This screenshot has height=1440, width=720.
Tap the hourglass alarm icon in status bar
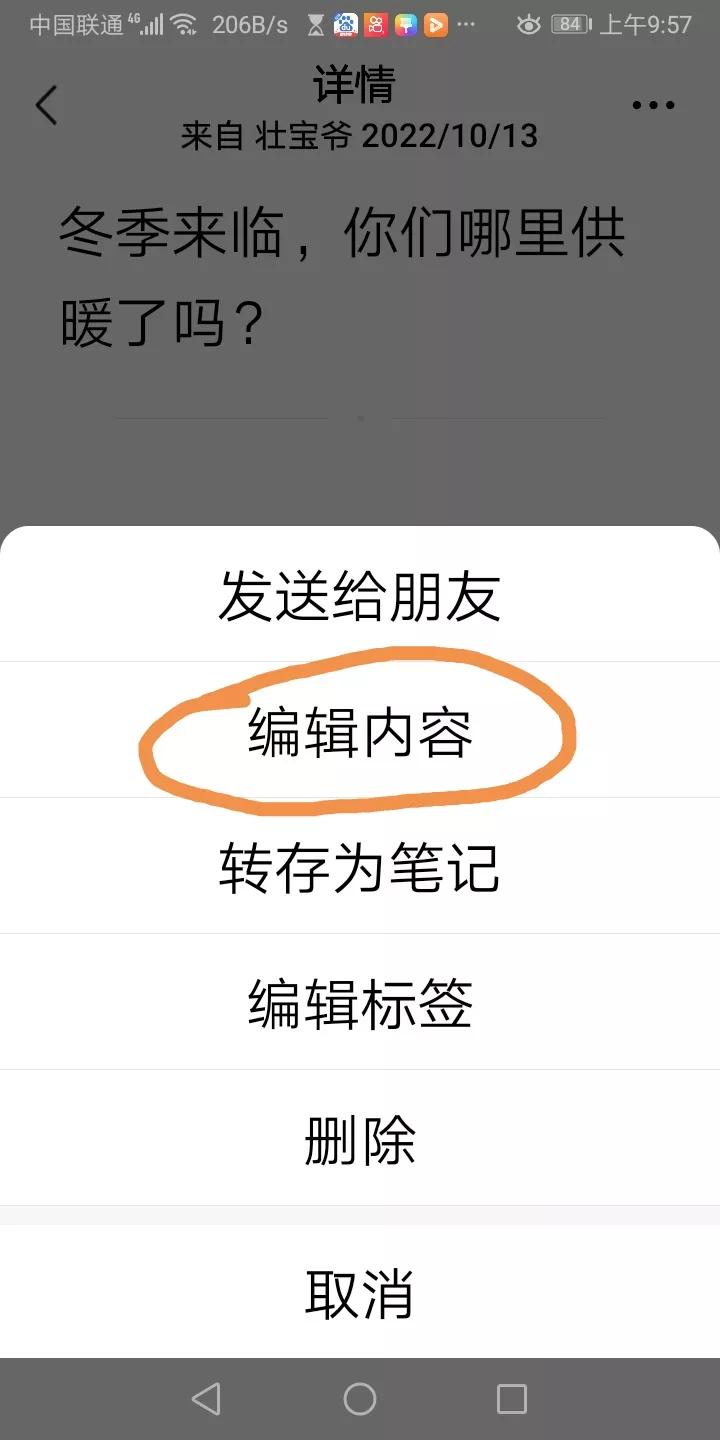pos(317,25)
